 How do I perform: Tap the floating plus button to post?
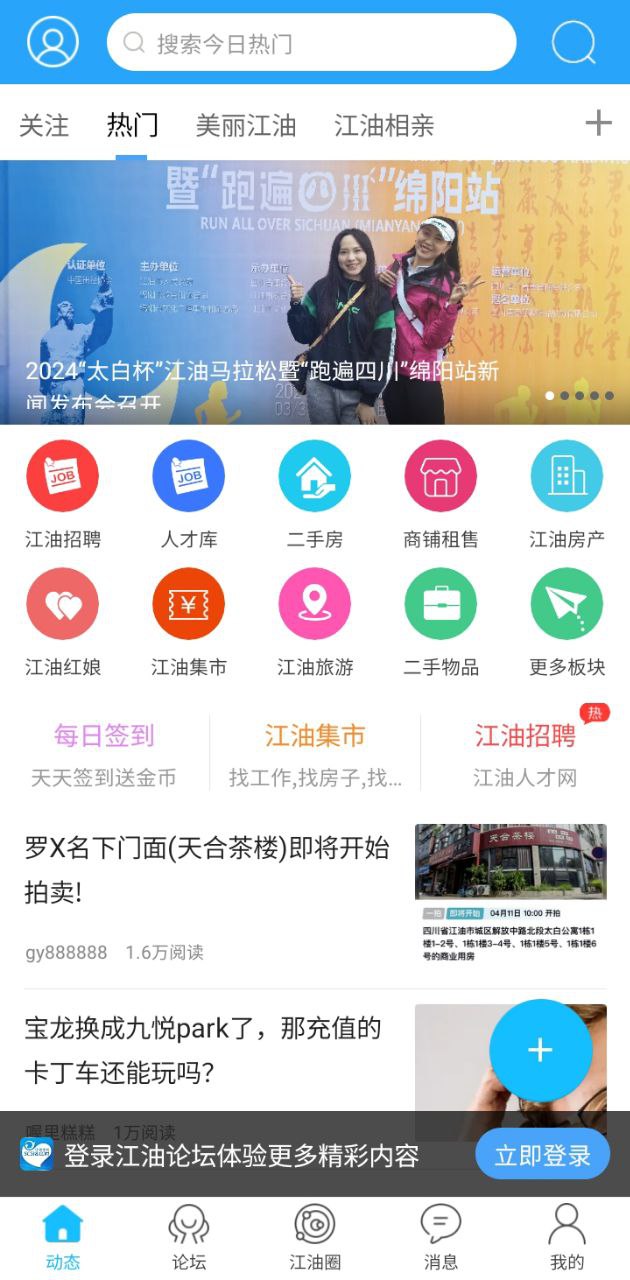(540, 1050)
